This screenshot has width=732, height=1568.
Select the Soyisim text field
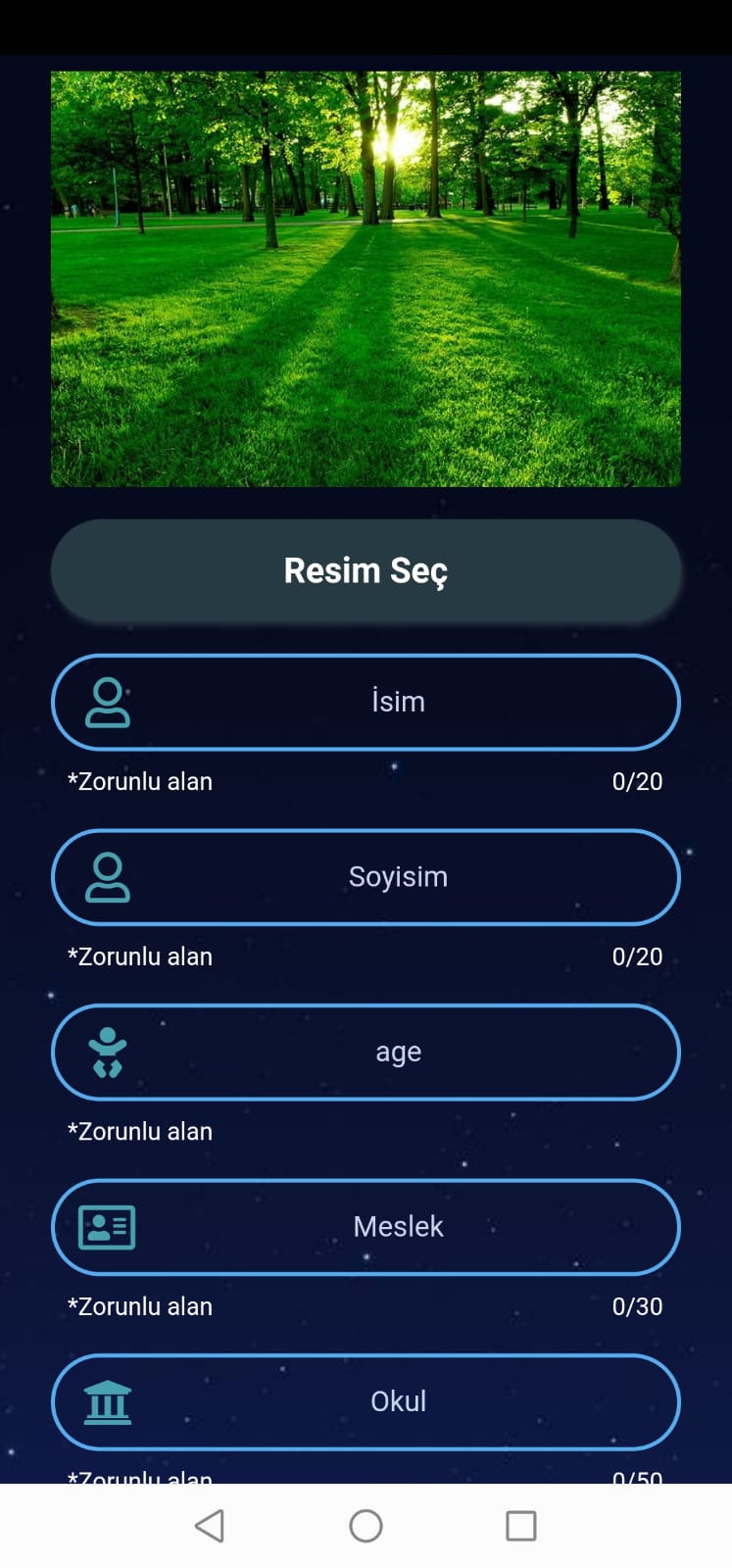pyautogui.click(x=366, y=877)
